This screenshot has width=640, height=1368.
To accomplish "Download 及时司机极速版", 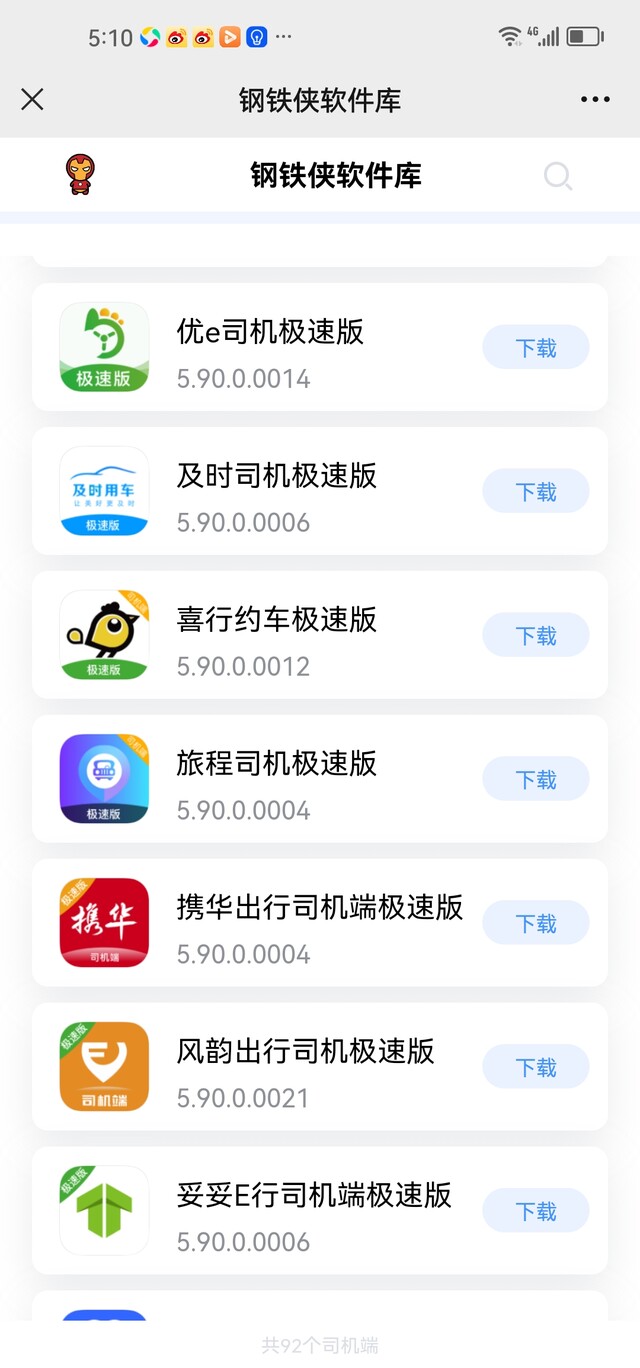I will (x=536, y=492).
